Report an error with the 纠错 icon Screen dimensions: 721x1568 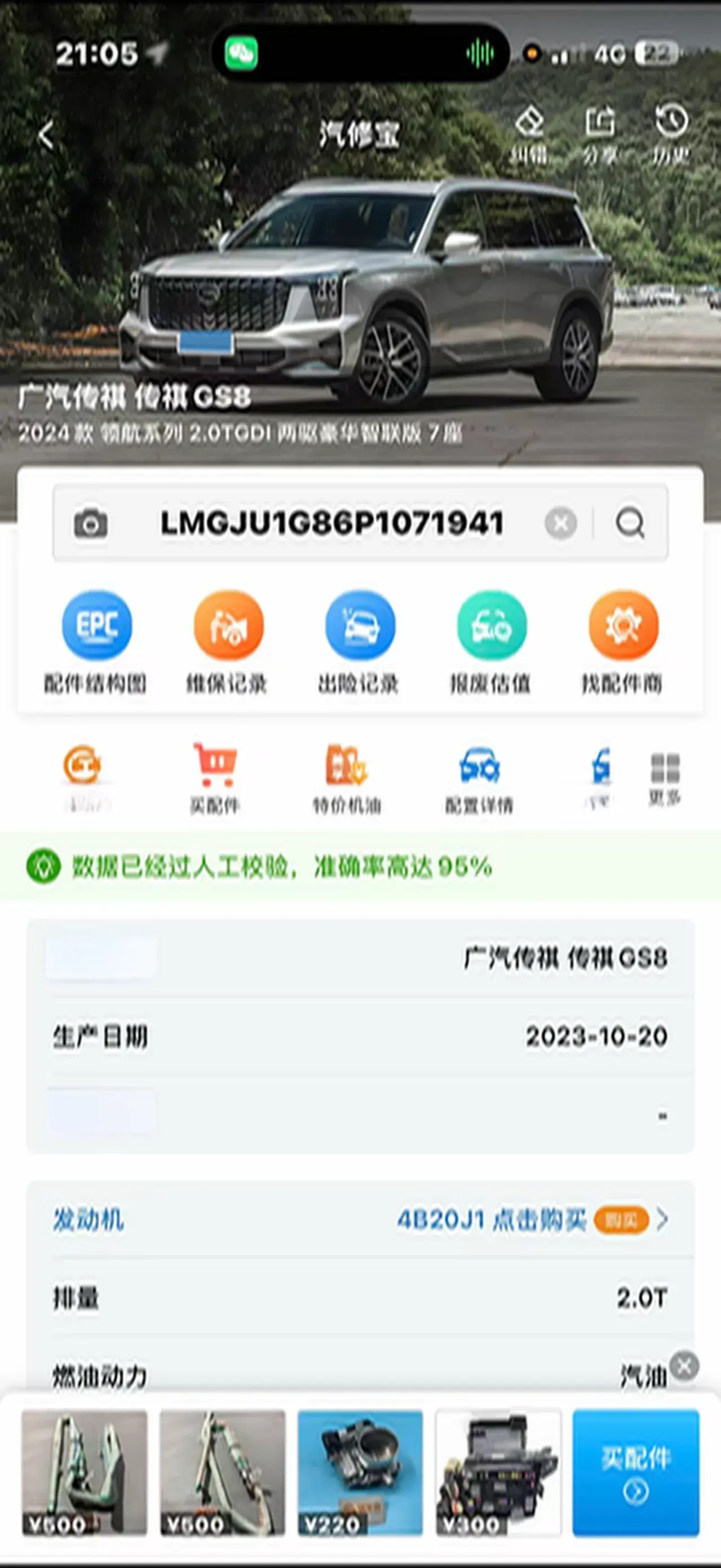[529, 135]
